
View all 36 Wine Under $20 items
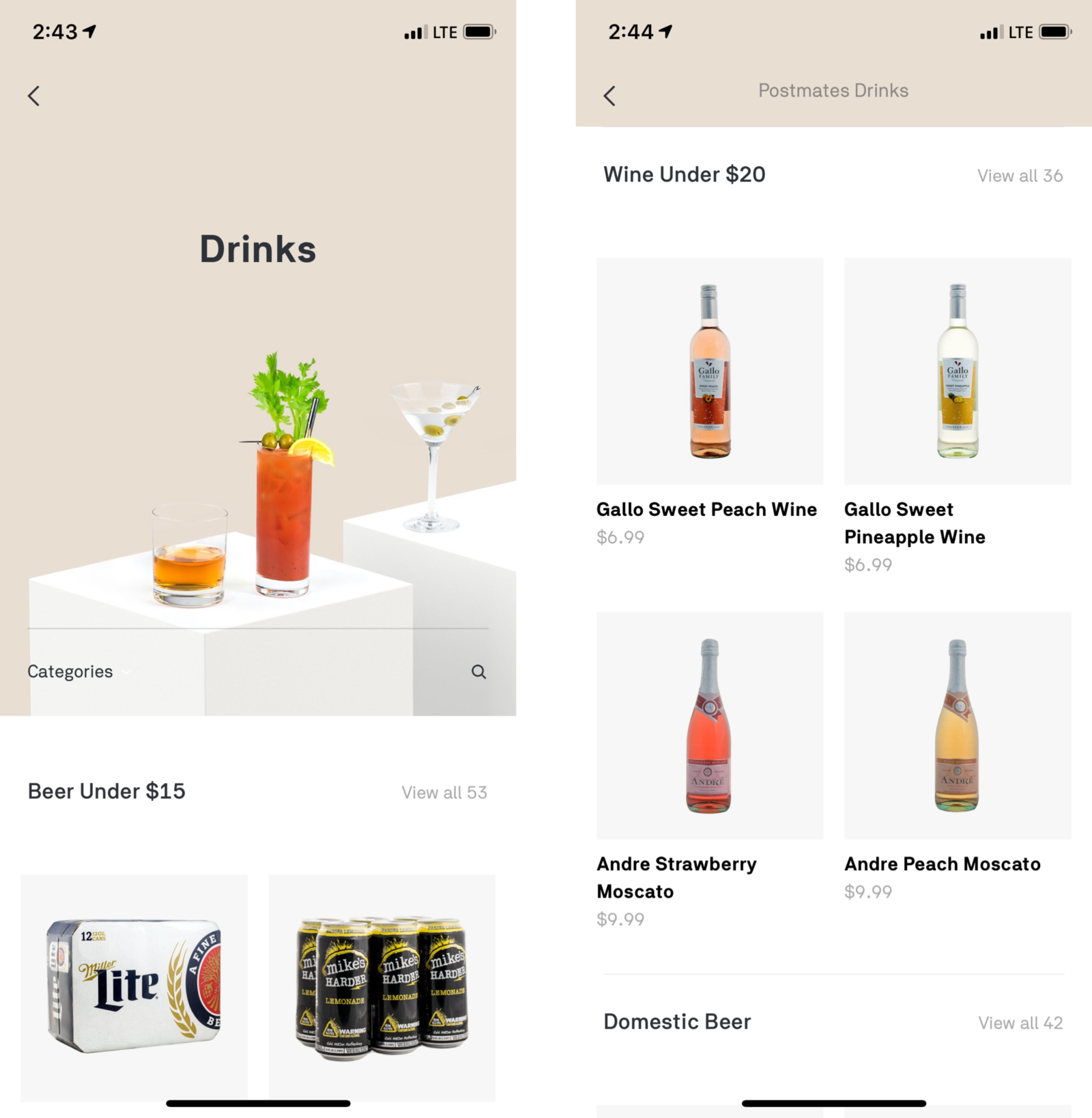point(1020,176)
